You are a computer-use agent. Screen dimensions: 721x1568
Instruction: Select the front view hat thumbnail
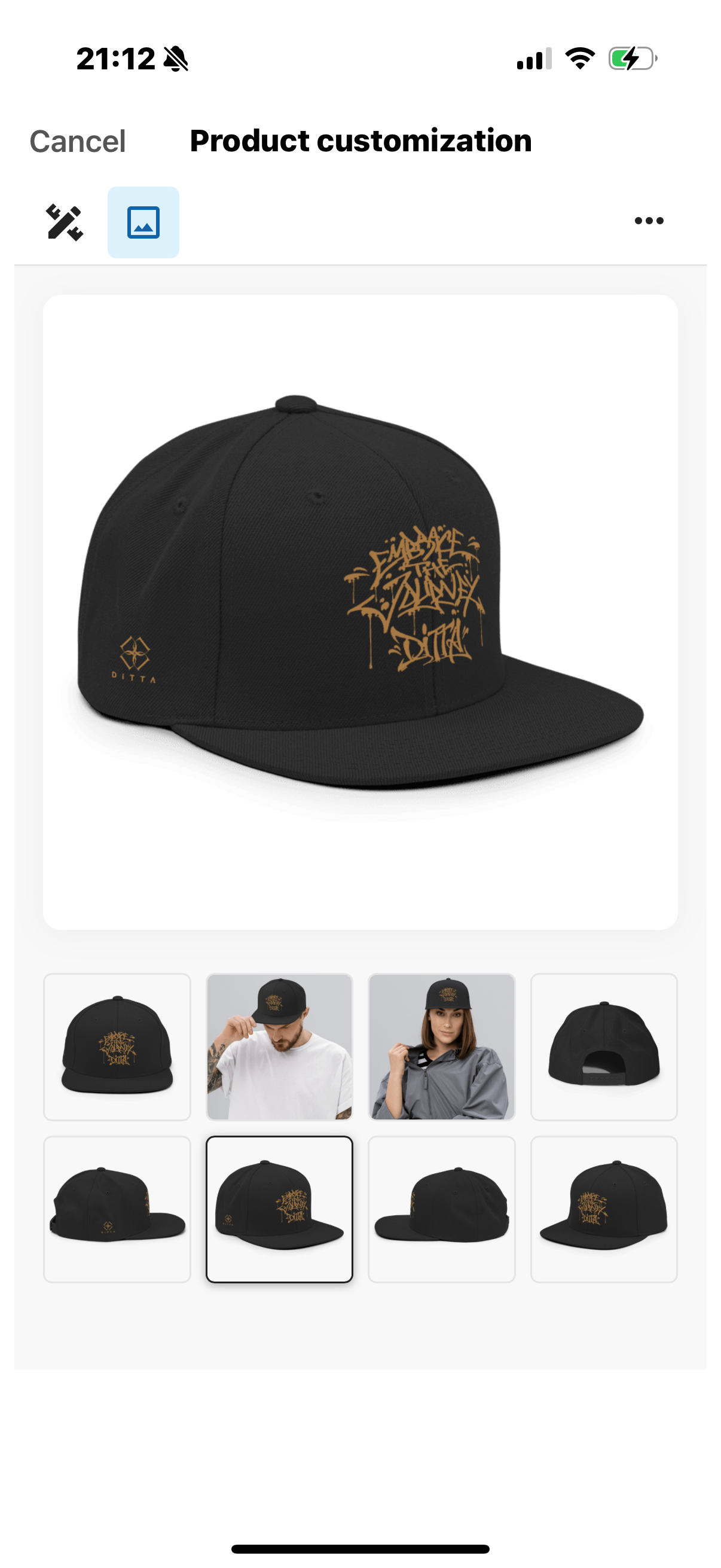(x=117, y=1047)
